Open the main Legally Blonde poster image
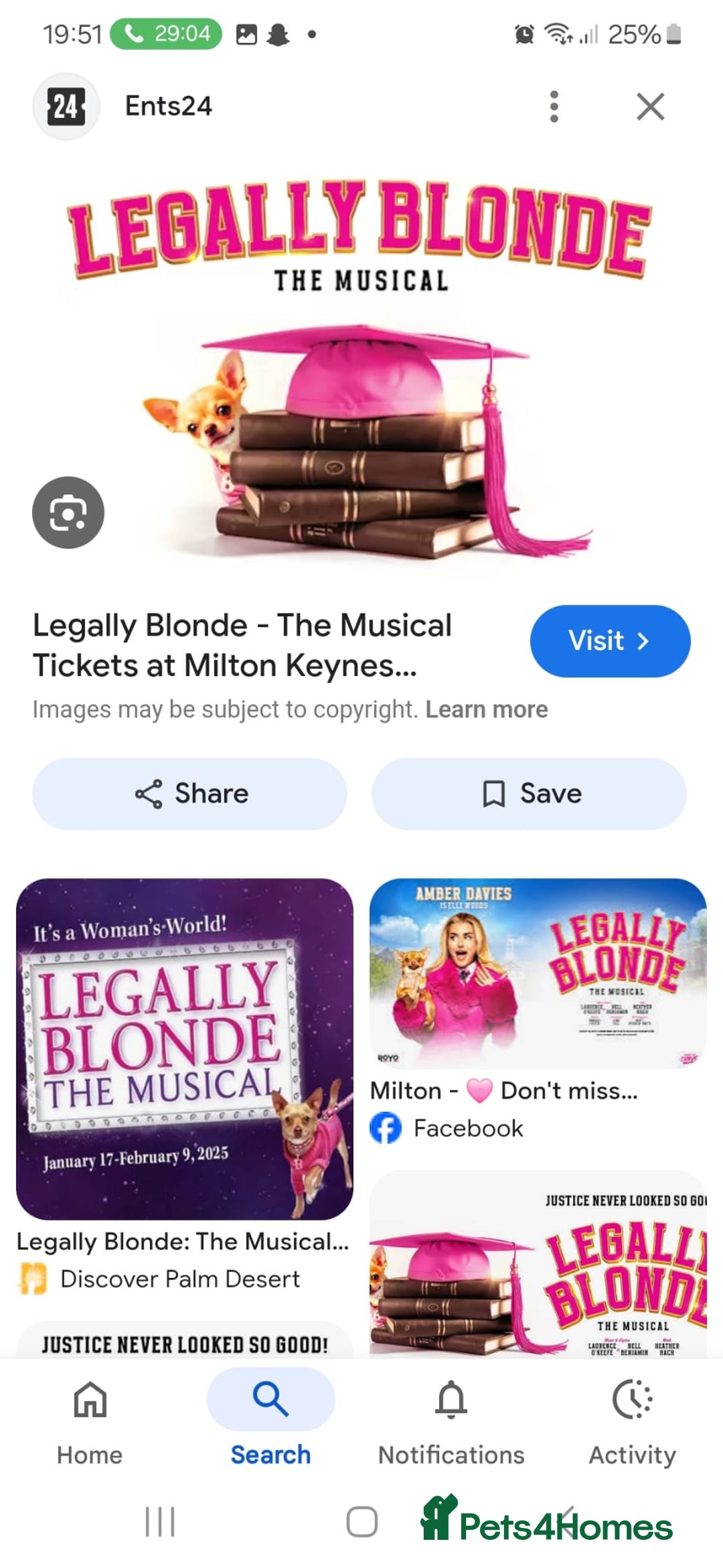This screenshot has height=1568, width=723. (361, 375)
